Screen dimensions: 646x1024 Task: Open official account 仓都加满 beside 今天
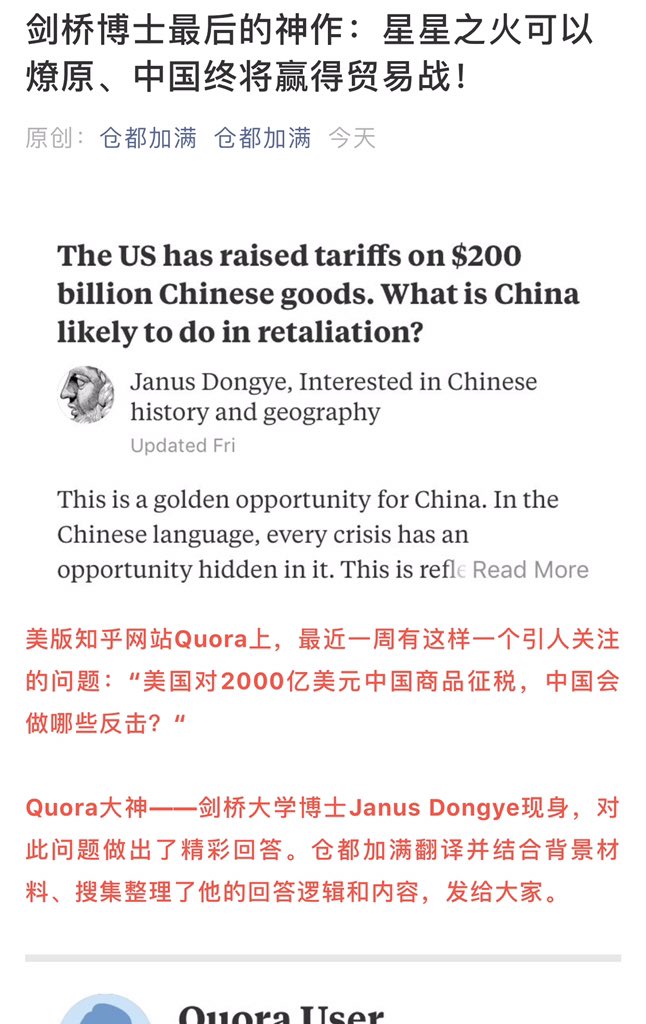[x=262, y=139]
